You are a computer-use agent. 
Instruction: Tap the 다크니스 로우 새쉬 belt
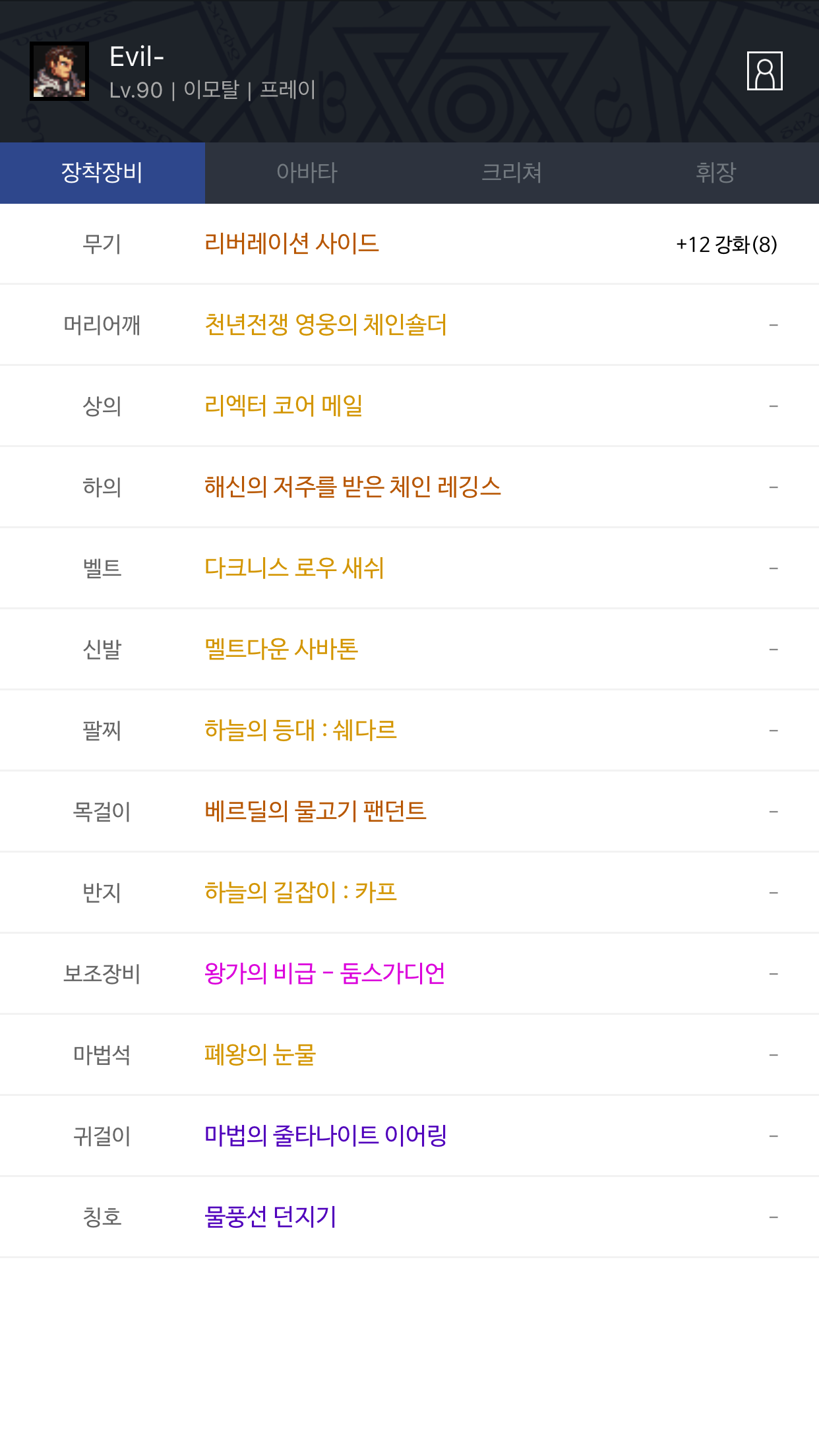(x=294, y=568)
